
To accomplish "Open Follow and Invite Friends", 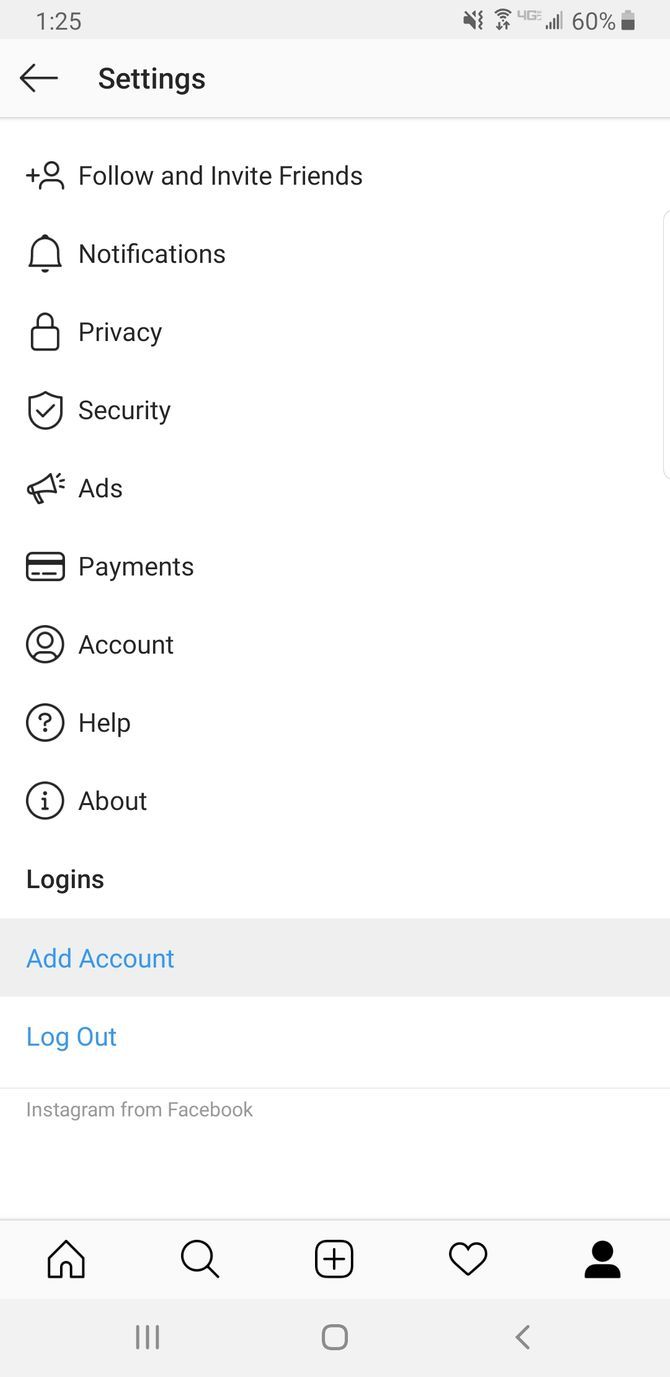I will pos(220,176).
